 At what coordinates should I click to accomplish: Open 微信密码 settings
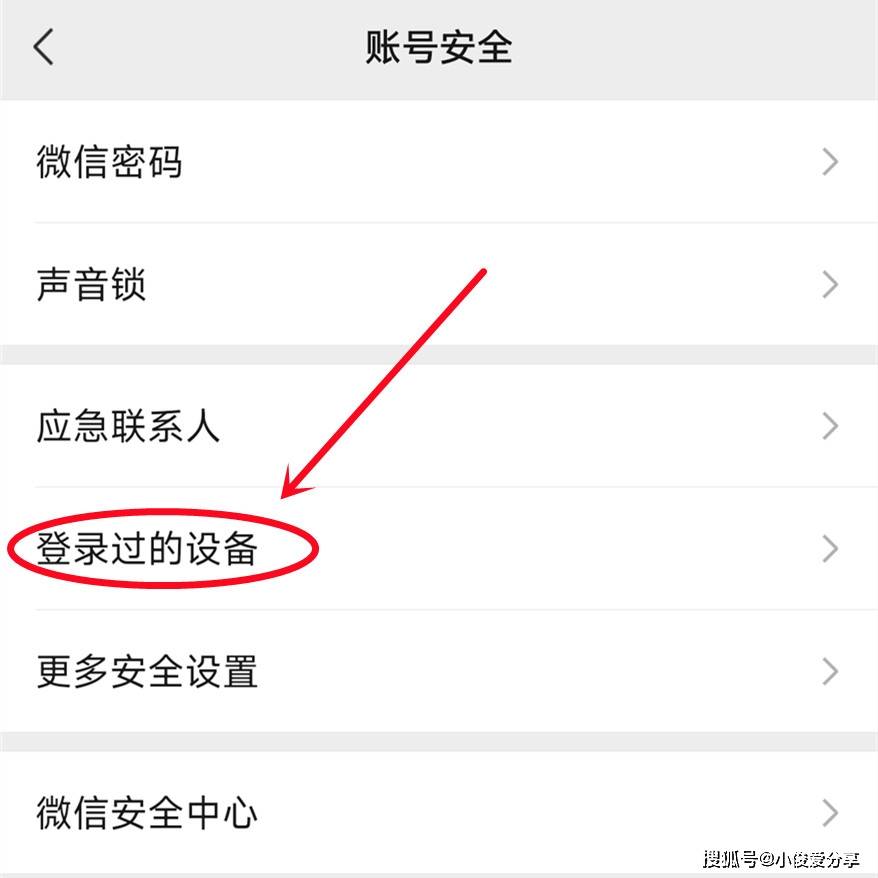pos(438,161)
